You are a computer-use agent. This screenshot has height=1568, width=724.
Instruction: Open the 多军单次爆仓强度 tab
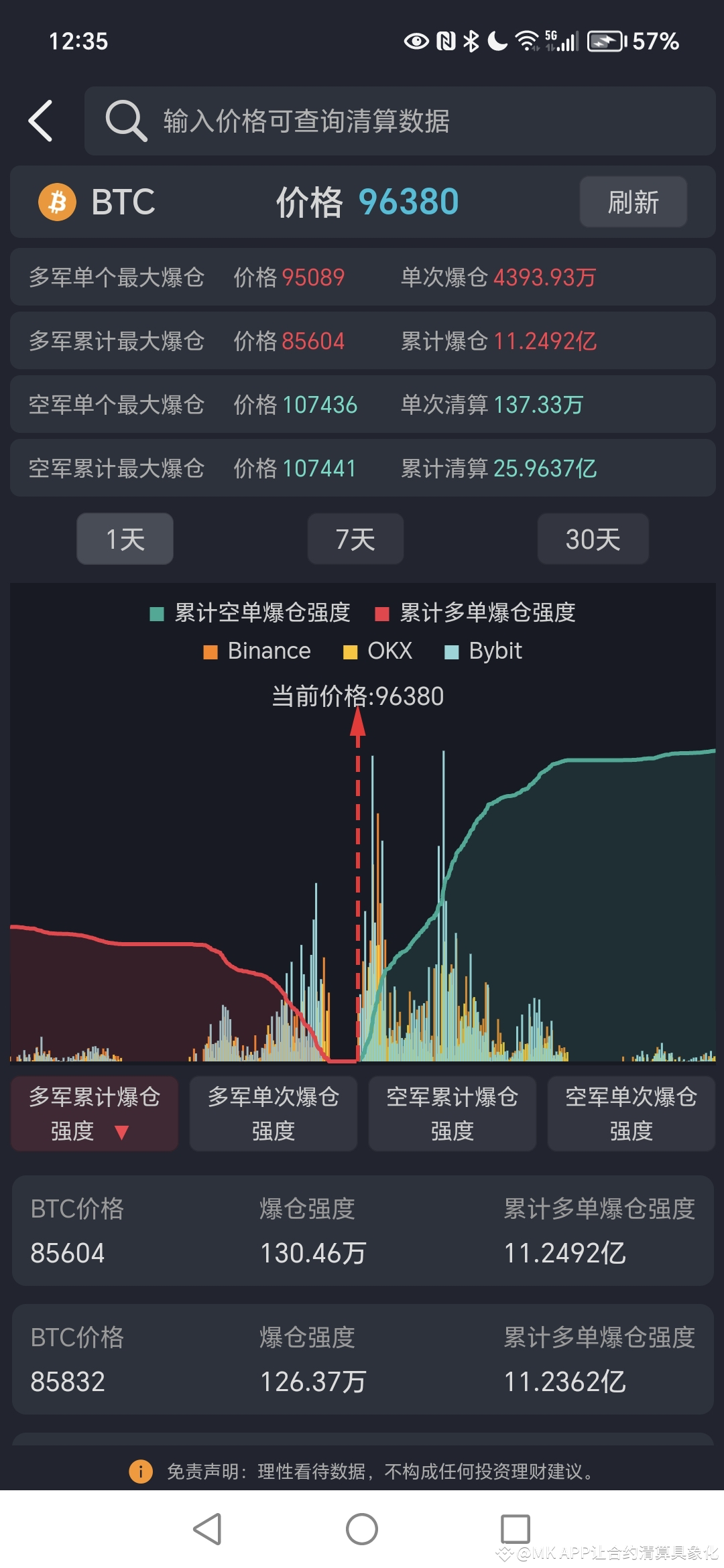pos(273,1114)
